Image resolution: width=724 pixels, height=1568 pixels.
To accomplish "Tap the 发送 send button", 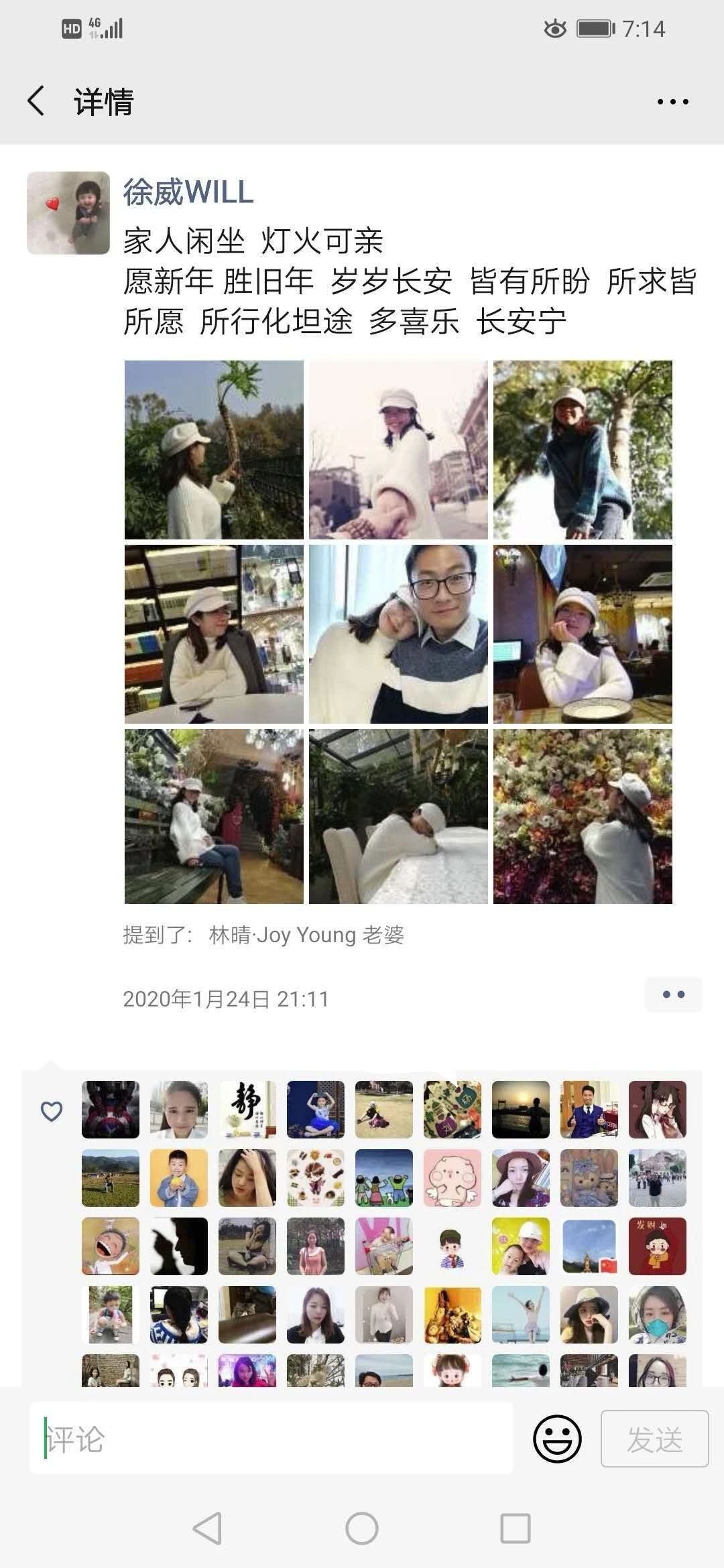I will pyautogui.click(x=654, y=1438).
